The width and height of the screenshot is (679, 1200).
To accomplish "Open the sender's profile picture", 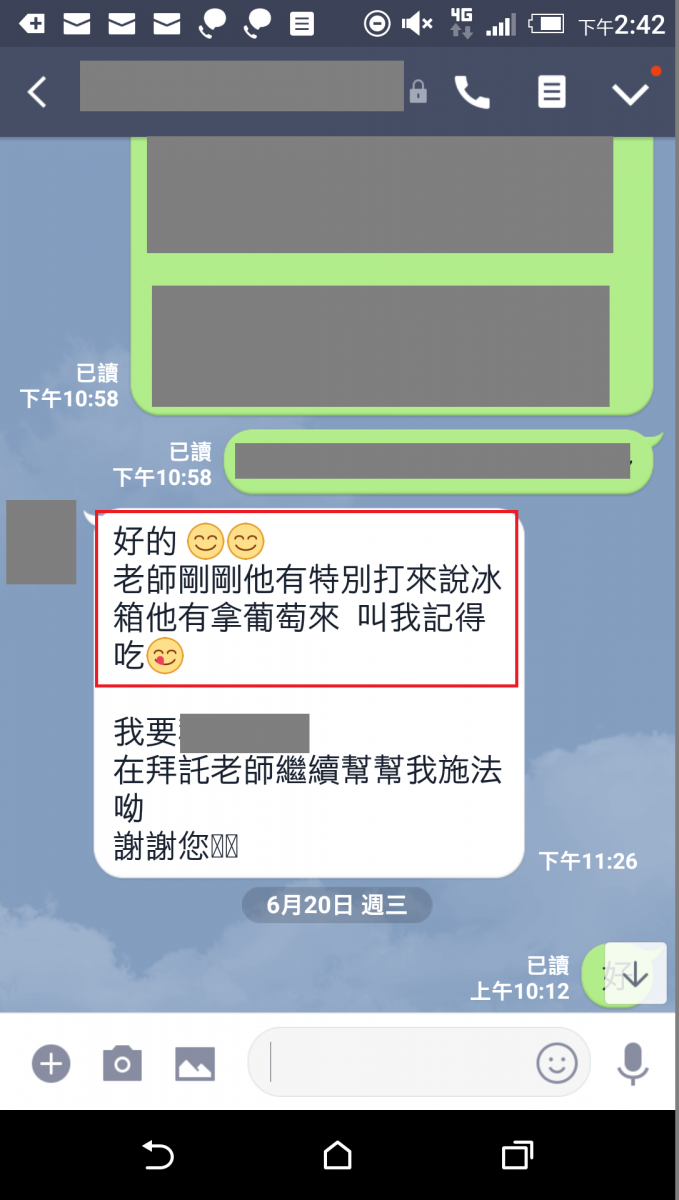I will [41, 542].
